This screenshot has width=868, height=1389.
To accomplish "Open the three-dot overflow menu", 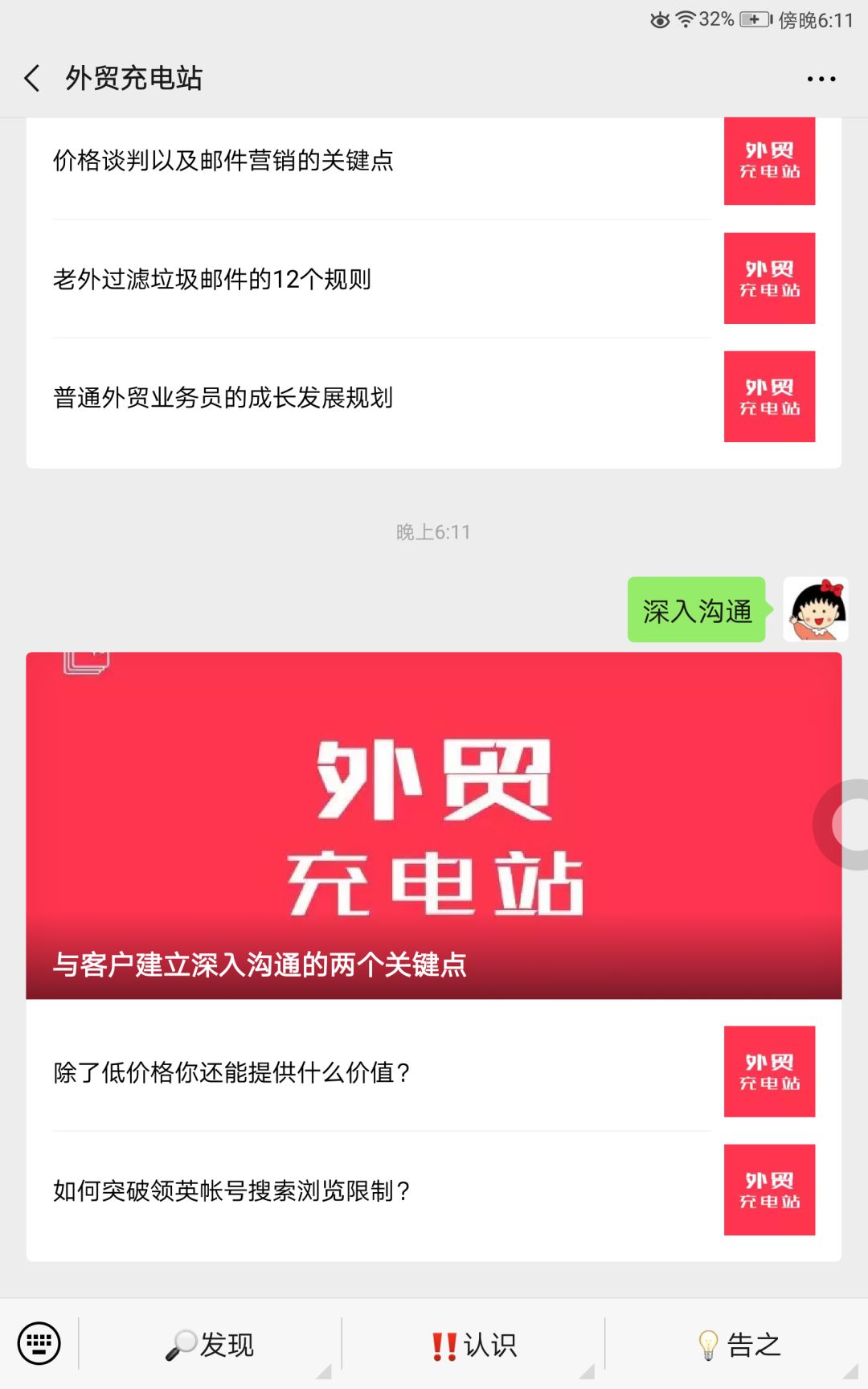I will coord(821,79).
